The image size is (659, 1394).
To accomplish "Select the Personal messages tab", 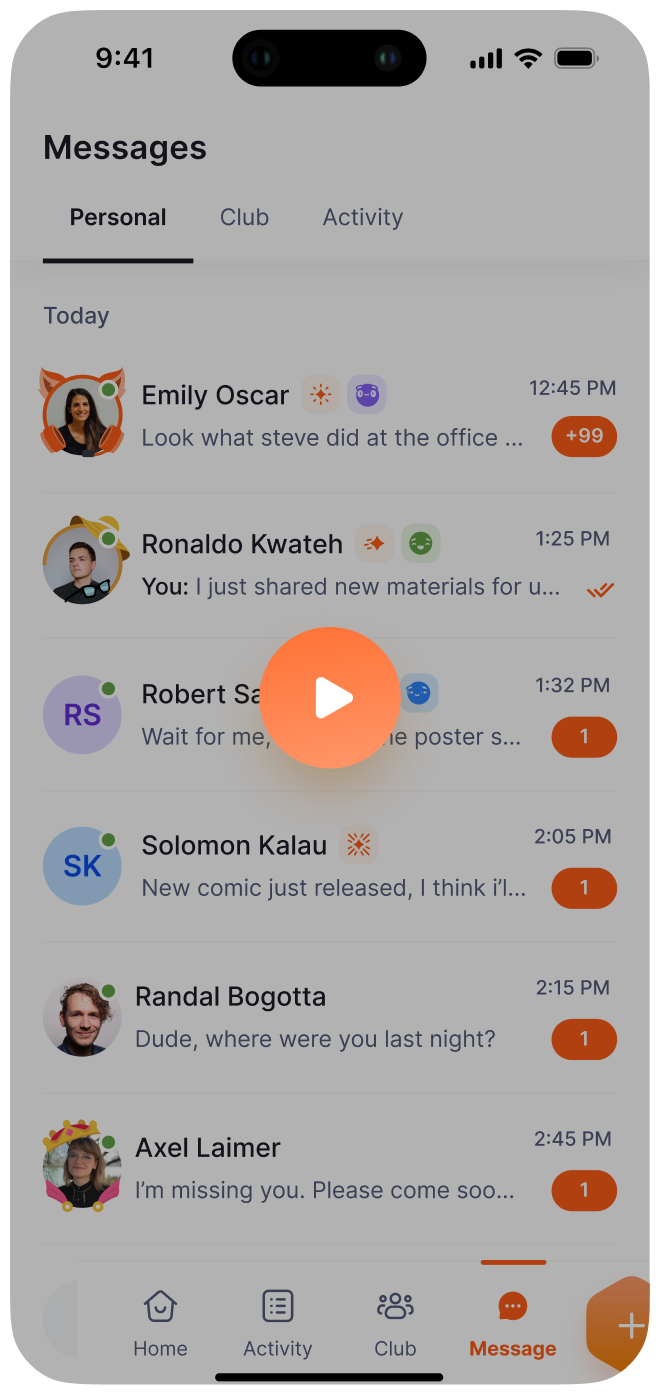I will [118, 217].
